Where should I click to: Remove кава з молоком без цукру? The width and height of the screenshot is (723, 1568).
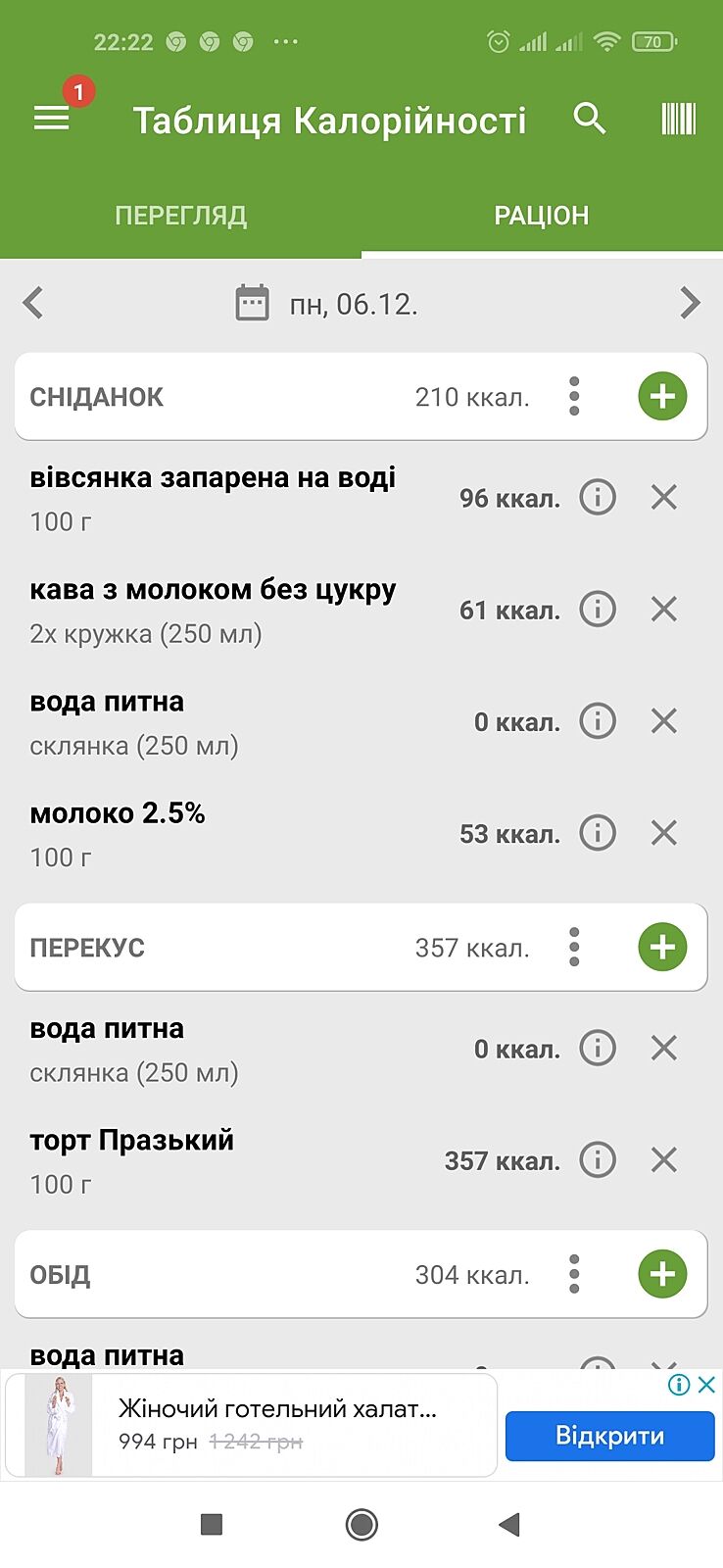click(664, 610)
